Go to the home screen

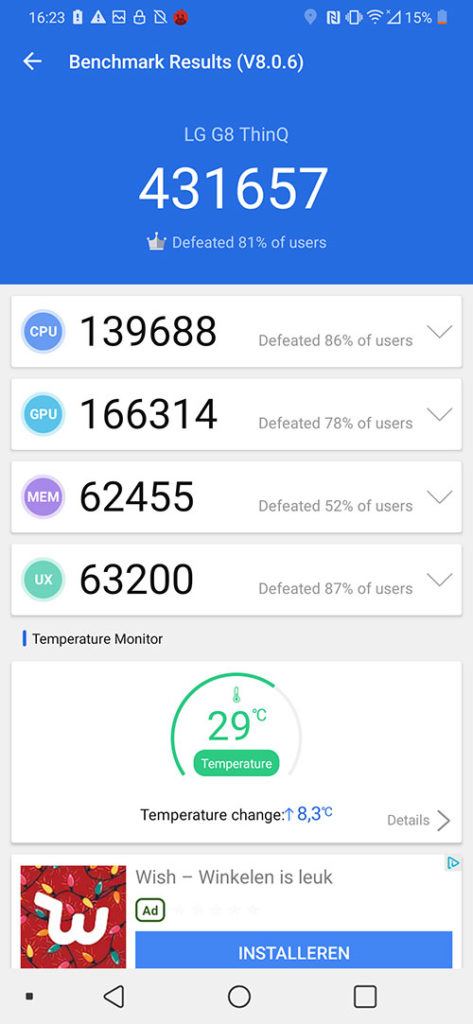tap(239, 997)
